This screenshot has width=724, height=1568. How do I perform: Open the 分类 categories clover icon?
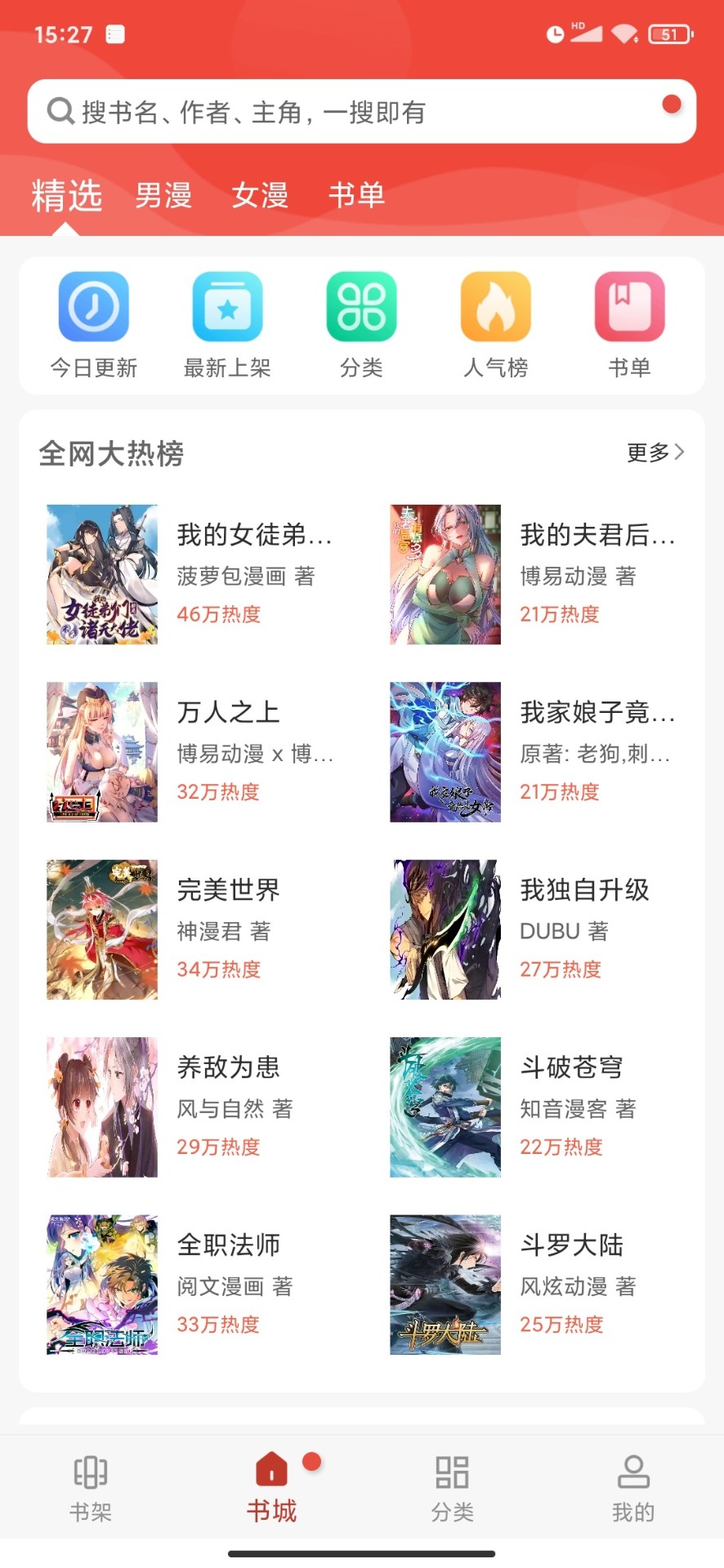(x=361, y=309)
